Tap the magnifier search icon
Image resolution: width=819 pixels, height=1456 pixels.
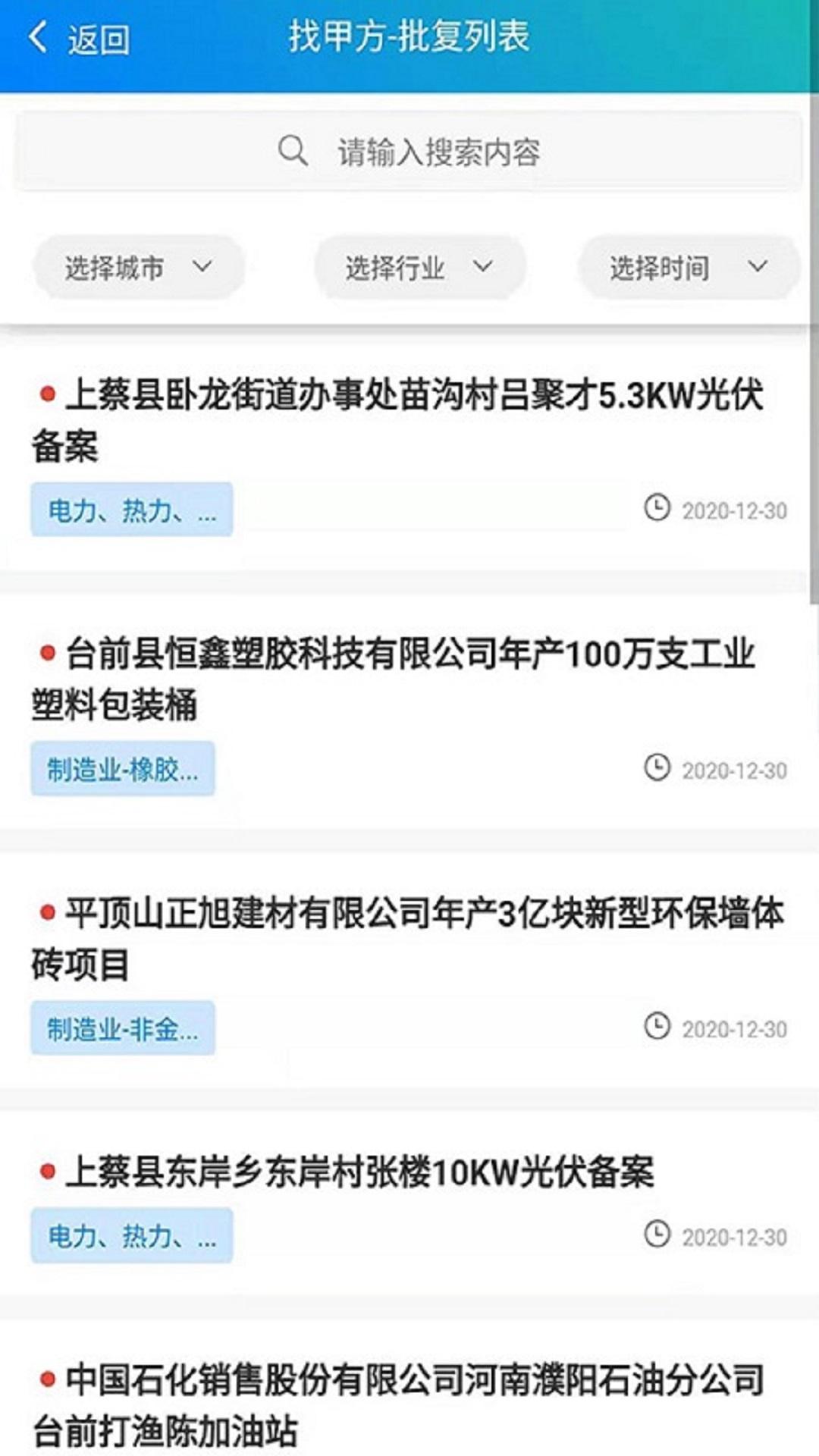point(293,151)
